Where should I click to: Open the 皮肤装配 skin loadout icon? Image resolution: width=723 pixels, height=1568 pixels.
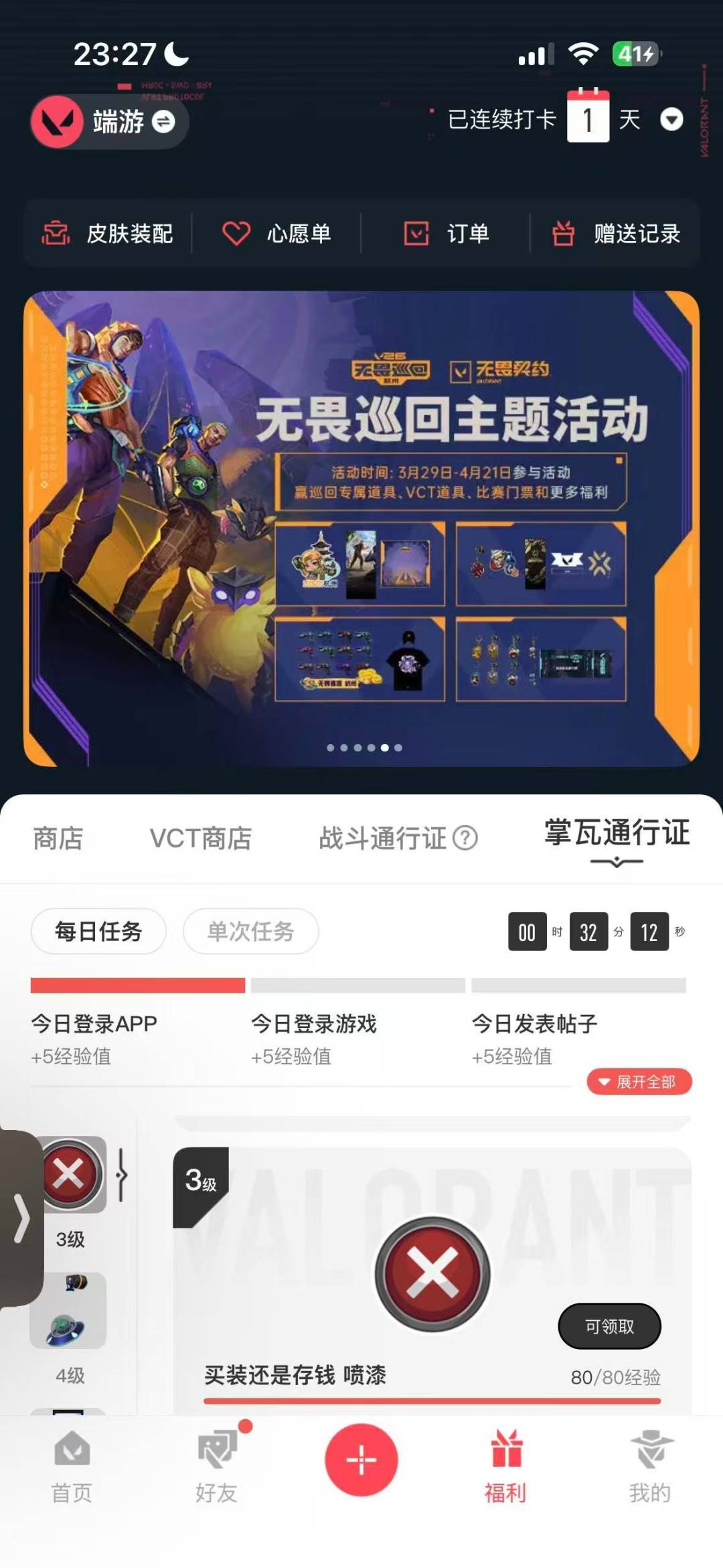point(57,234)
